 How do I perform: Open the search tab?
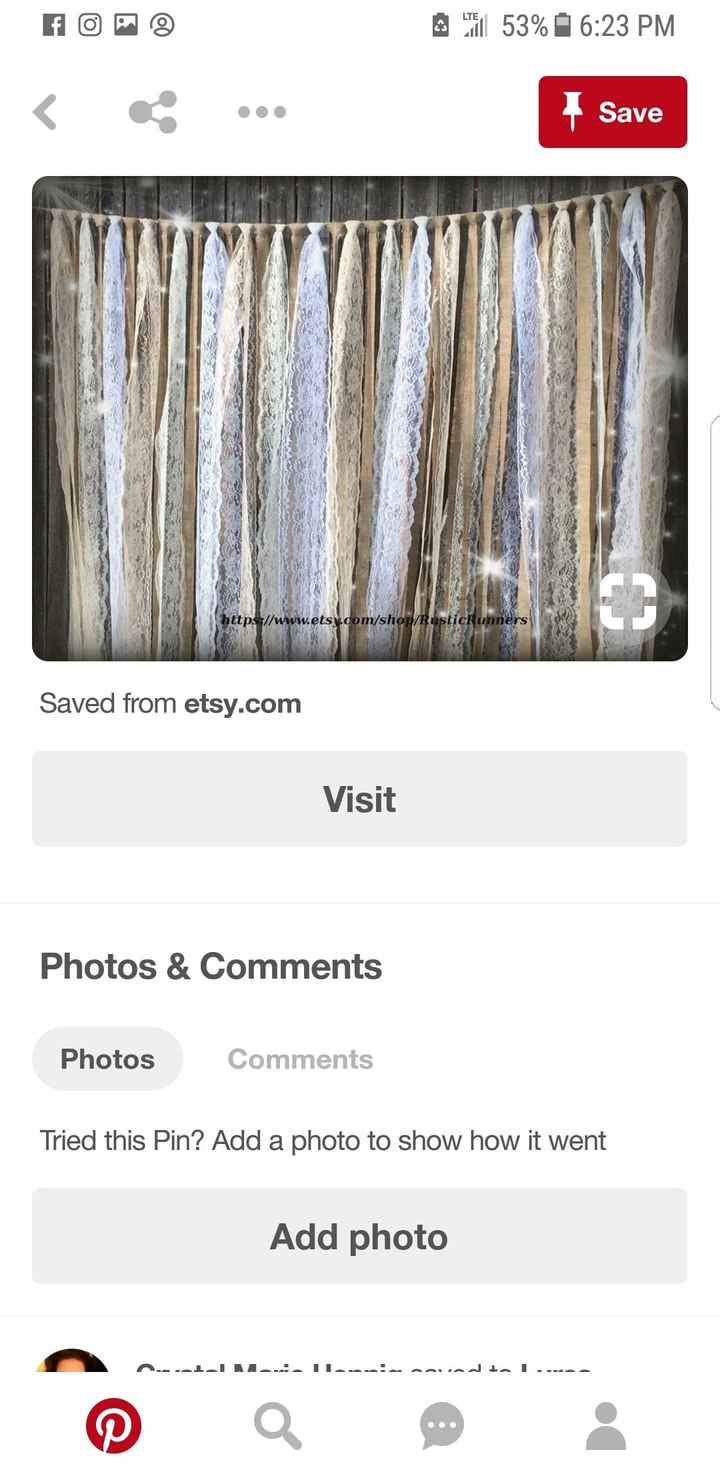277,1425
